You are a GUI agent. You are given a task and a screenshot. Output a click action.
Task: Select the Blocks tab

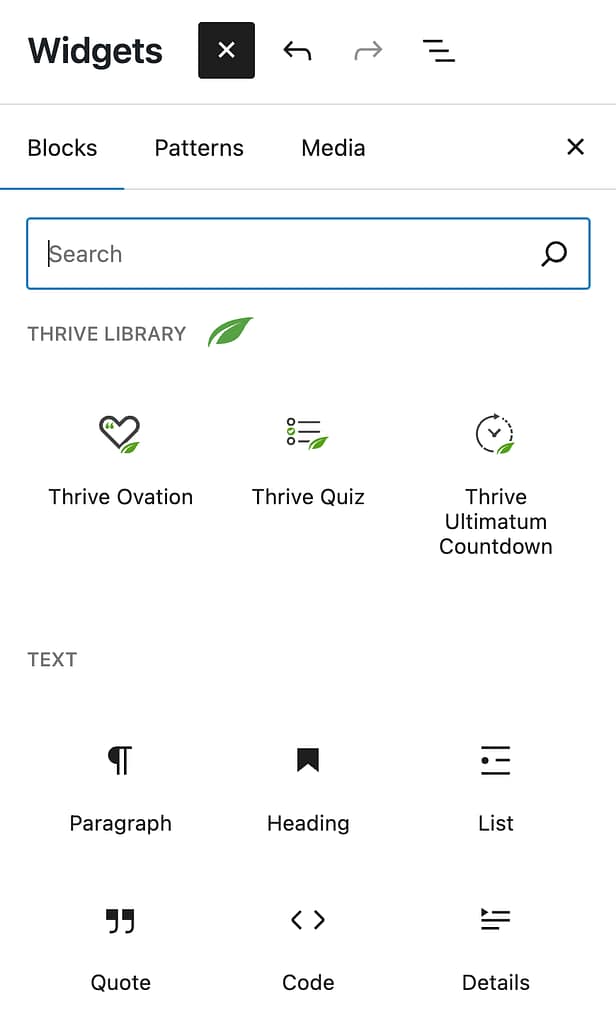[62, 148]
